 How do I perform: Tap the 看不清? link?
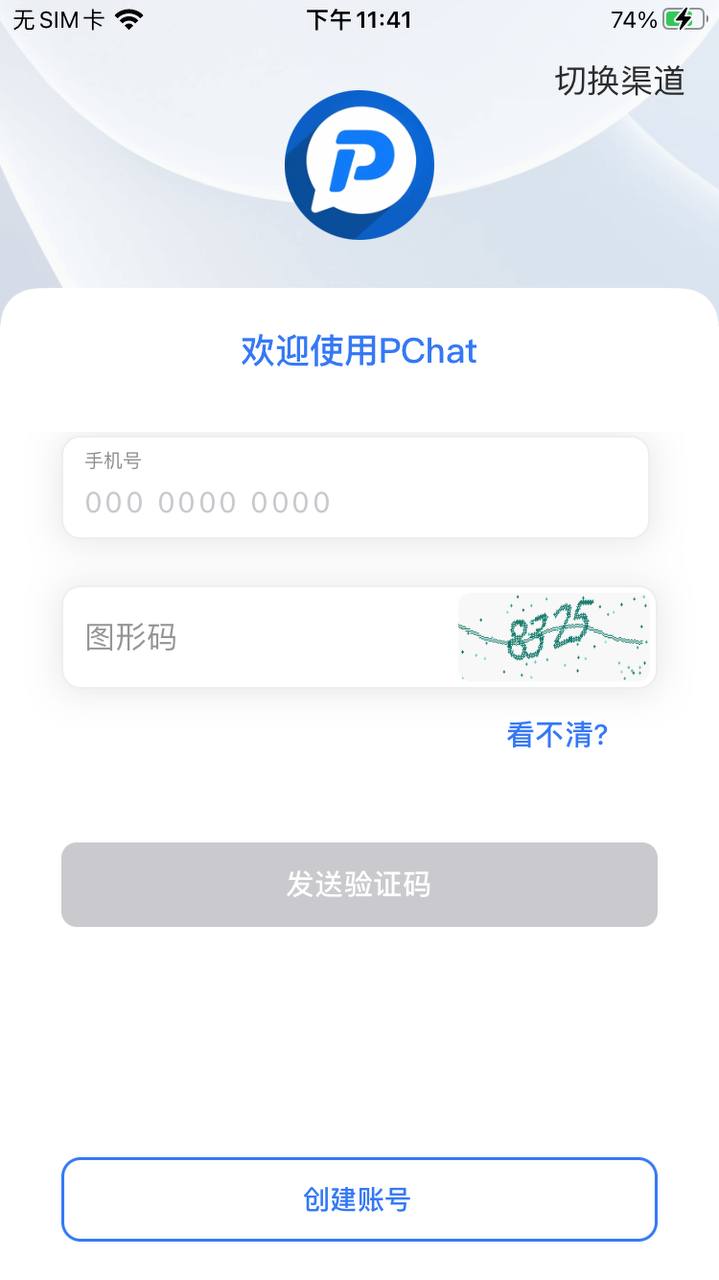(x=557, y=736)
